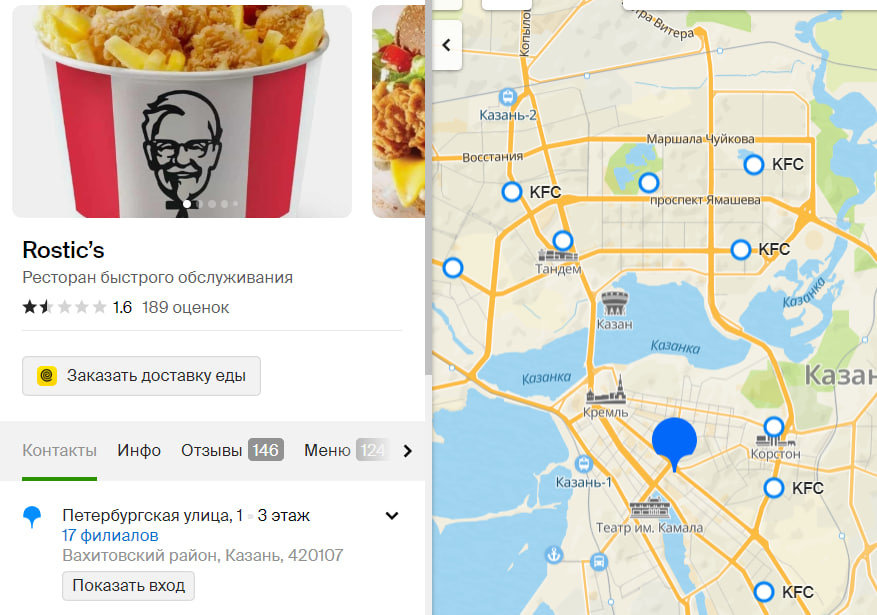Show more tabs with the right arrow
Screen dimensions: 877x615
407,451
